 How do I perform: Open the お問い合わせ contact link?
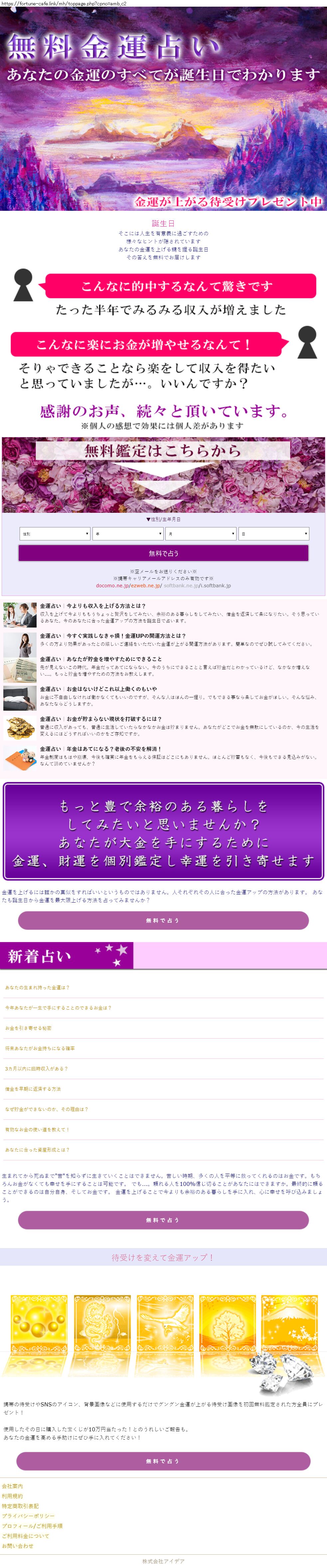pyautogui.click(x=18, y=1546)
